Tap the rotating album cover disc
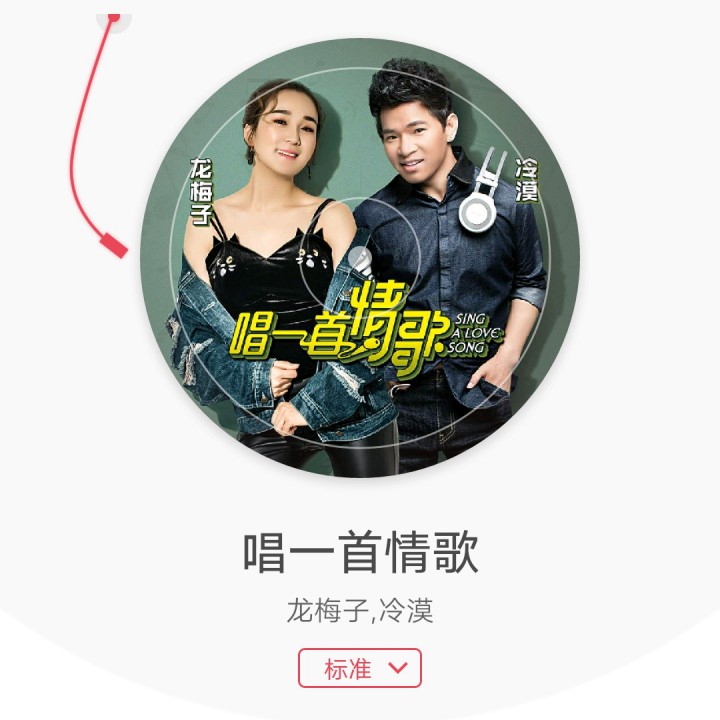Image resolution: width=720 pixels, height=720 pixels. point(360,258)
